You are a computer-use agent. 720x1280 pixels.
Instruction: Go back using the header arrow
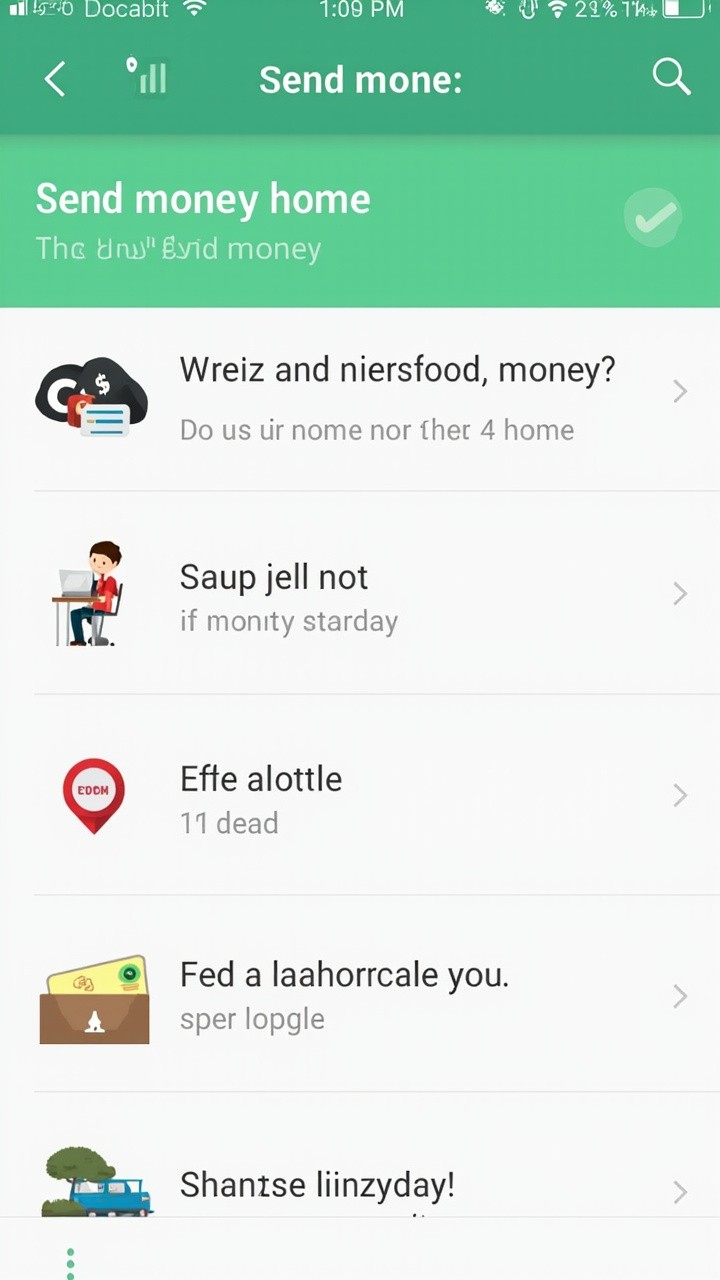pos(55,79)
